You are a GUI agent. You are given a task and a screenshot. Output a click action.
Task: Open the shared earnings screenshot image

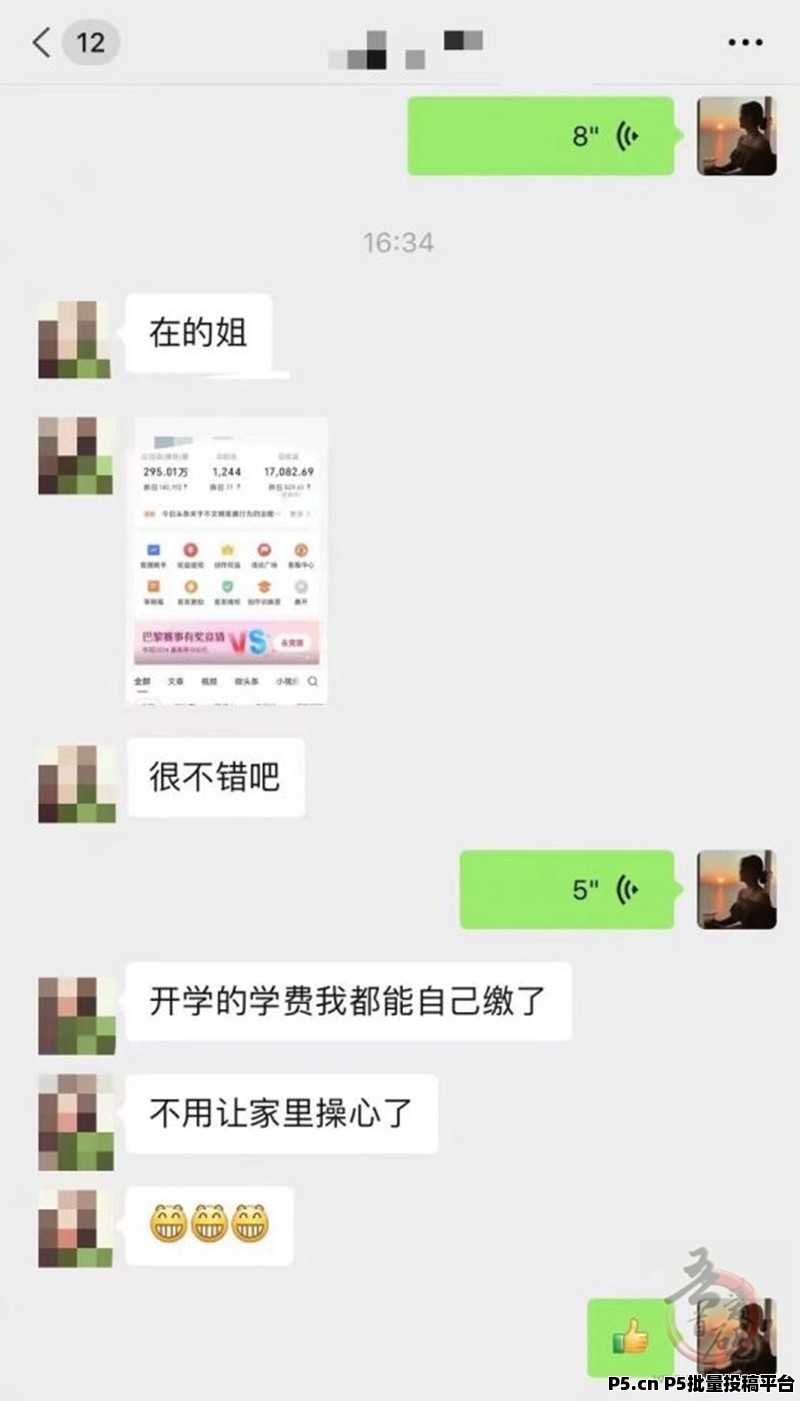232,561
